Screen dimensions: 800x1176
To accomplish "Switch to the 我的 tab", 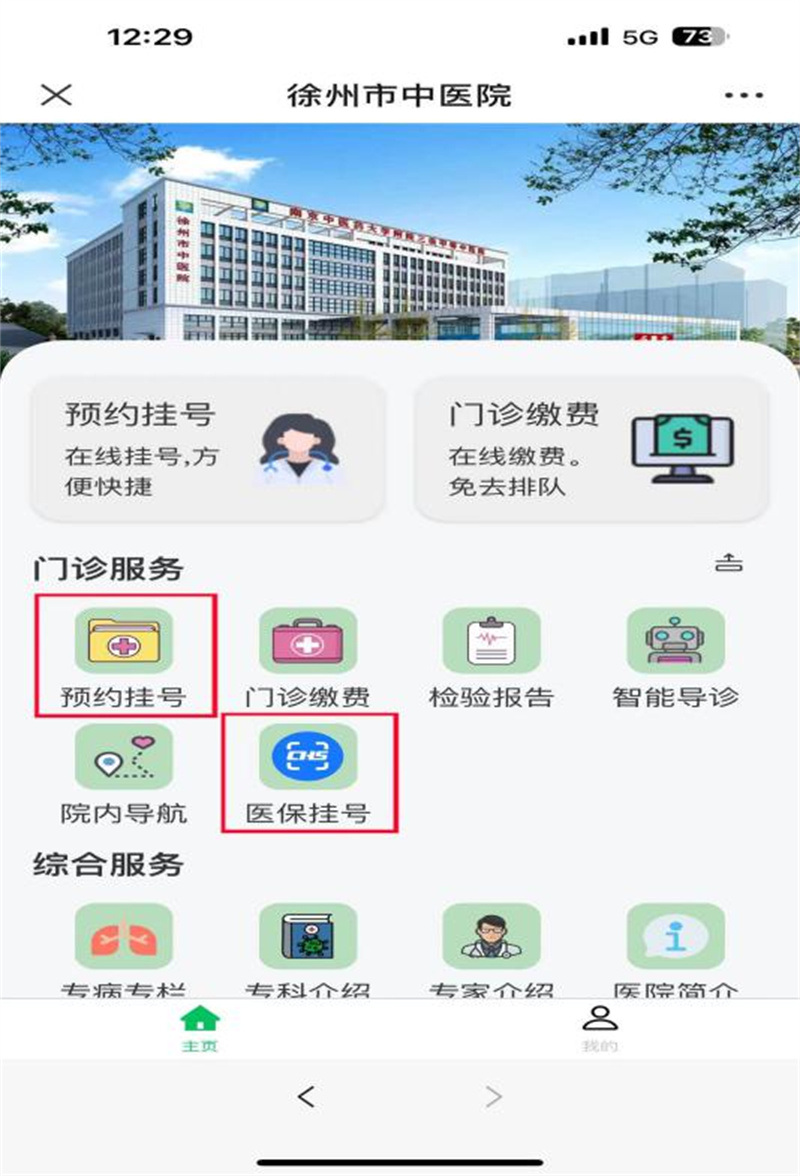I will pos(600,1029).
